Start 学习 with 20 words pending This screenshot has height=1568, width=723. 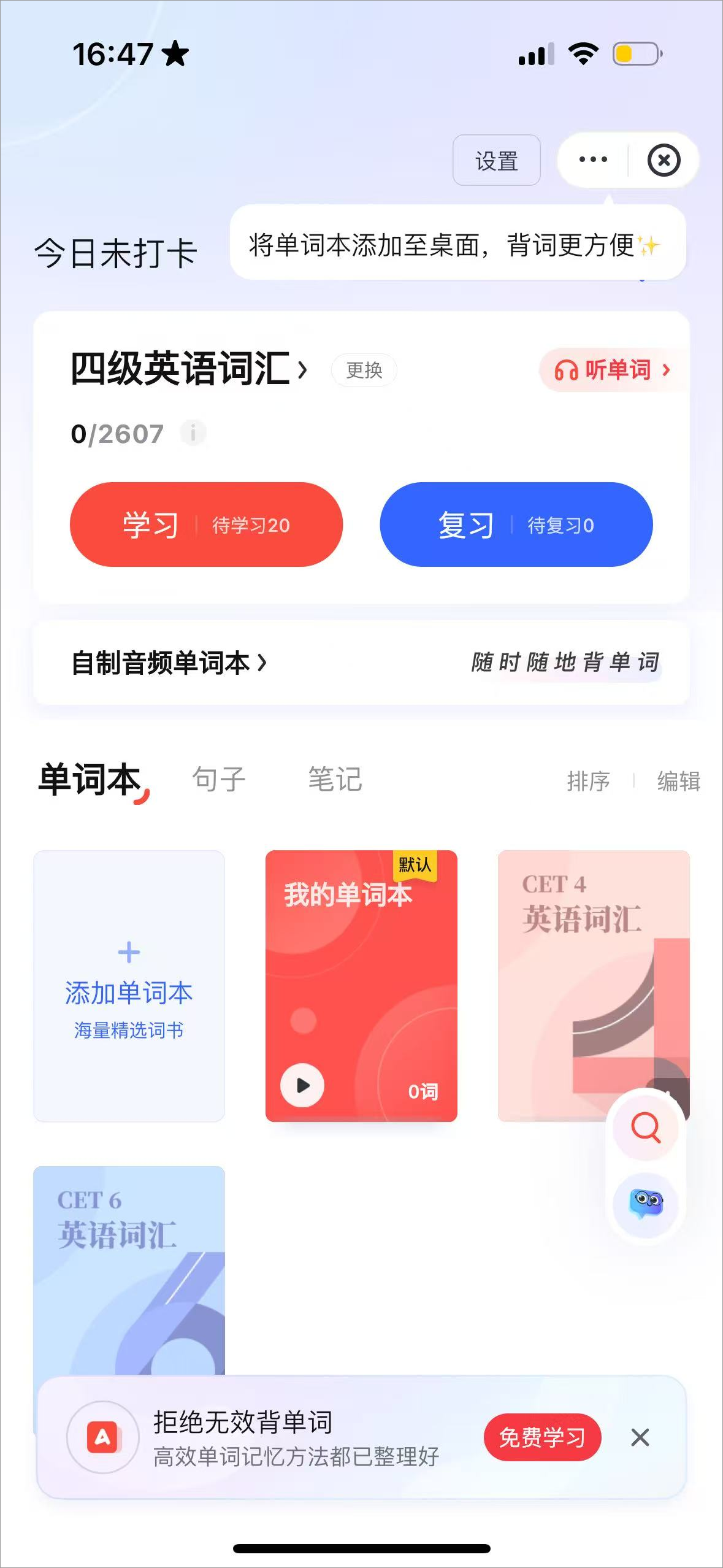[206, 525]
